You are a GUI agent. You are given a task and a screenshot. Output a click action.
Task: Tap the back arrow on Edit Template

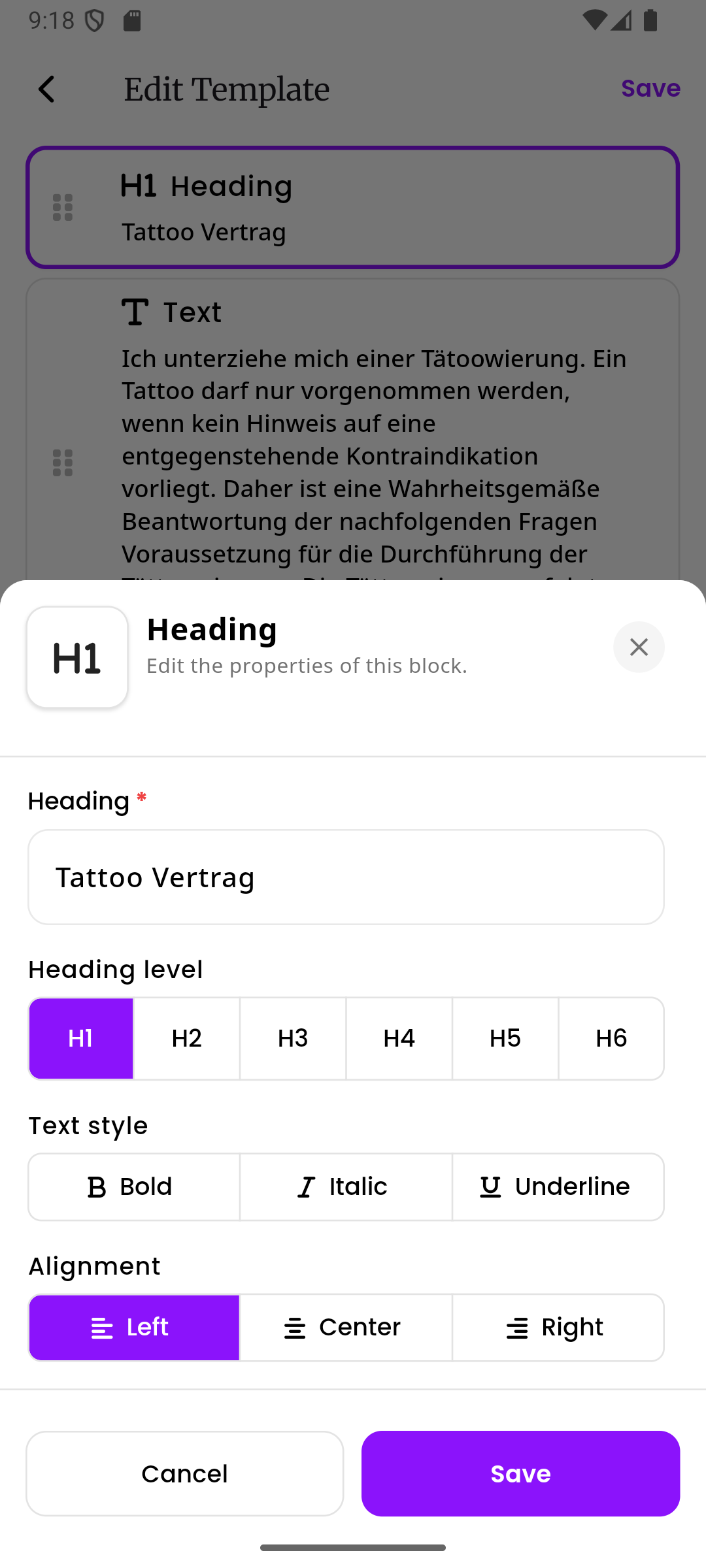46,88
